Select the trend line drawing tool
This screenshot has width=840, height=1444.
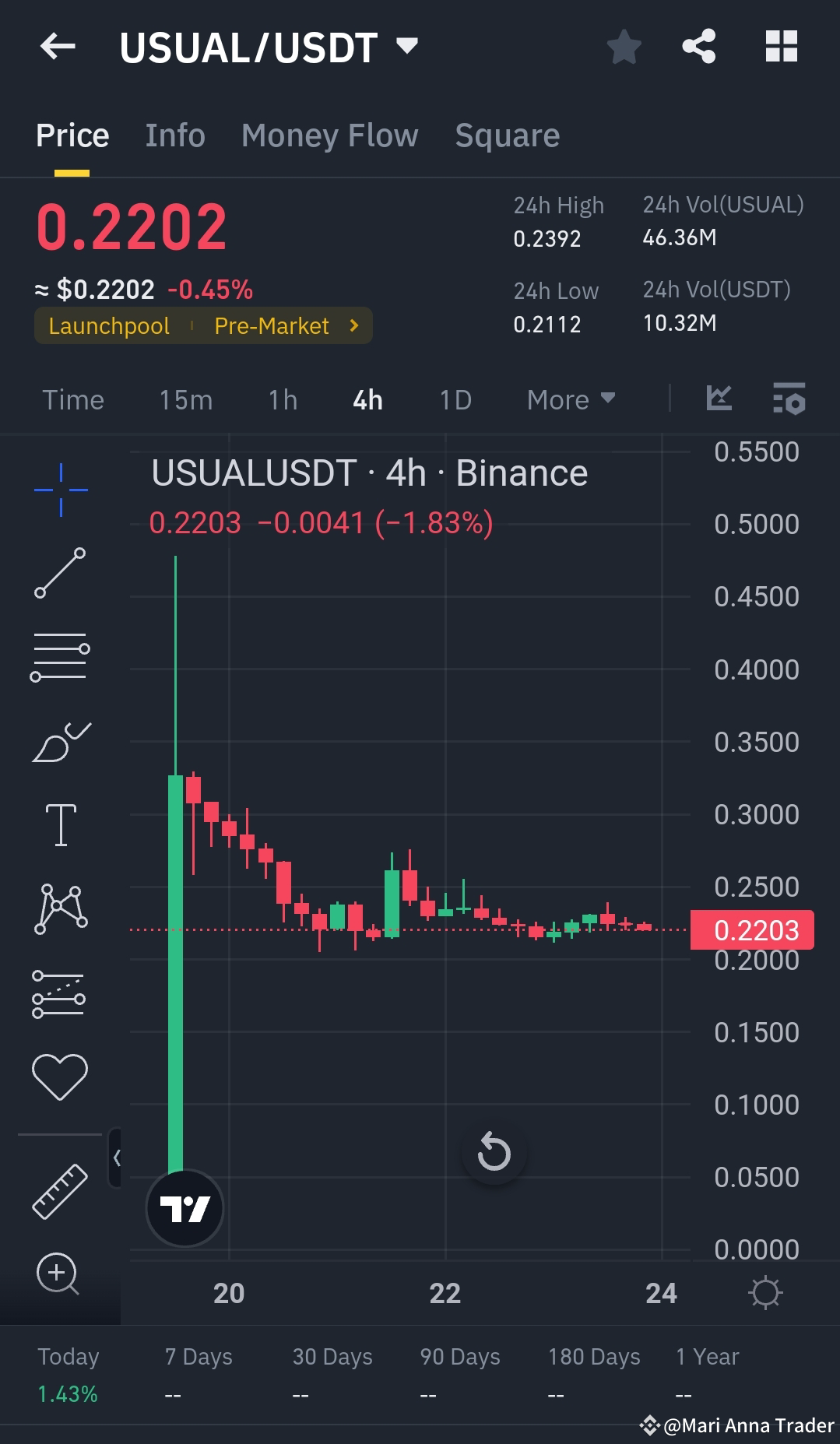pos(60,574)
